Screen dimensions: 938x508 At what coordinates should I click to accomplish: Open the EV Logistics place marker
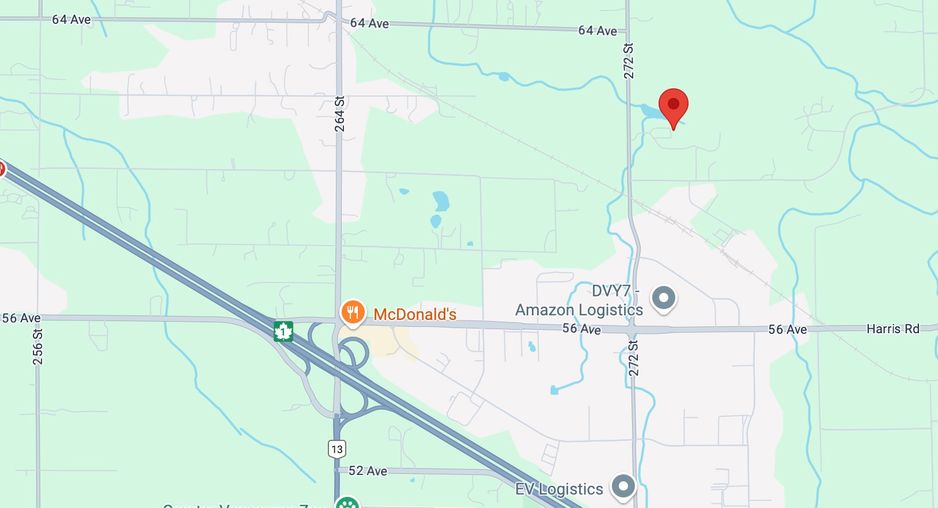click(624, 487)
